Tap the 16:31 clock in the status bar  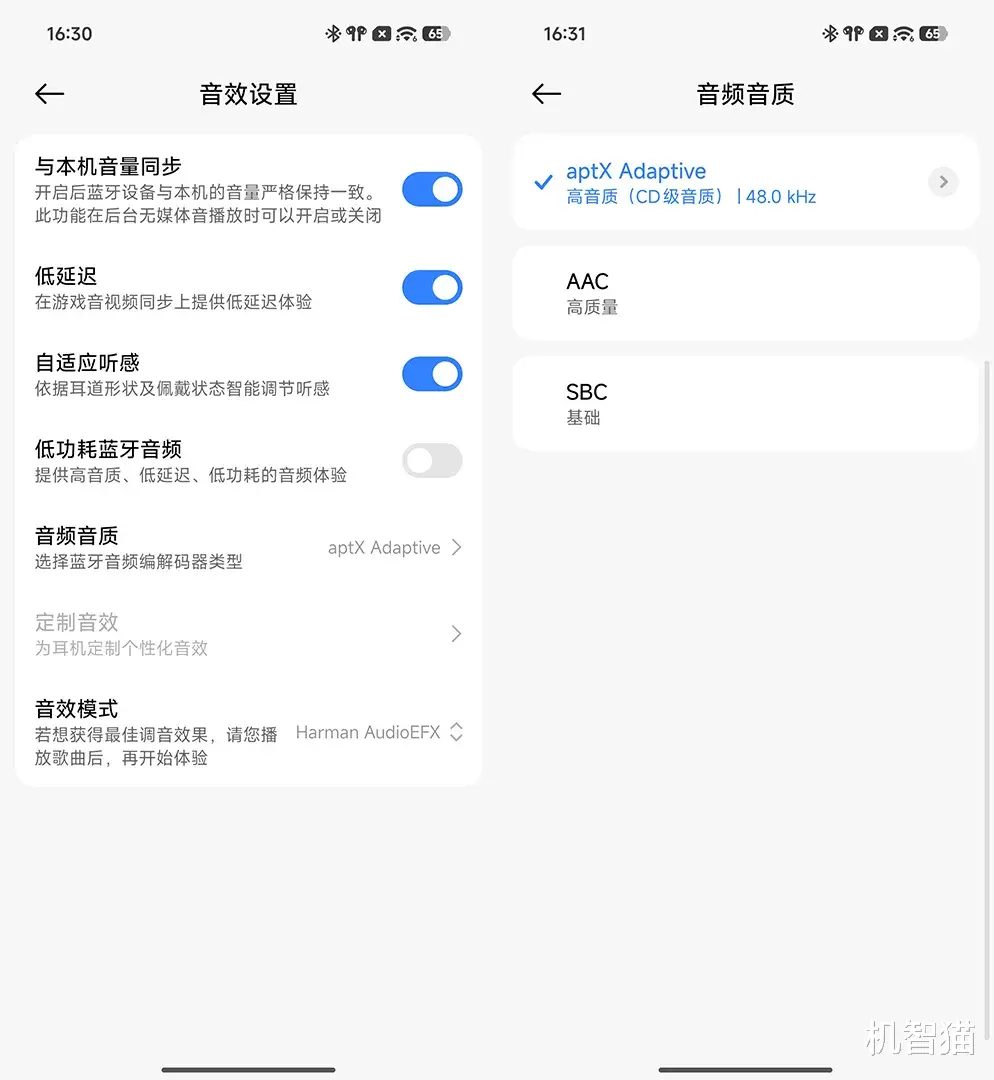click(x=563, y=33)
